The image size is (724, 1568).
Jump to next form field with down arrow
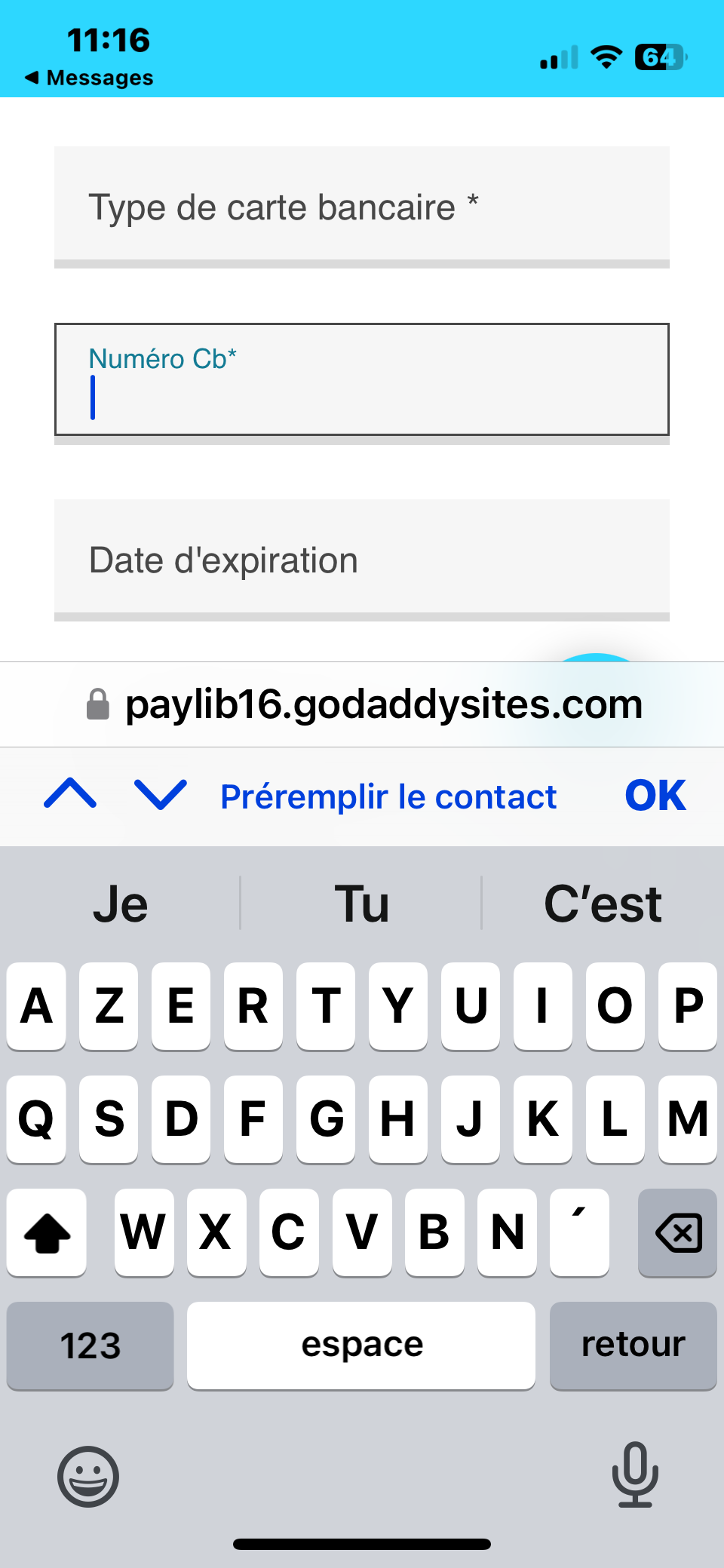(x=160, y=794)
